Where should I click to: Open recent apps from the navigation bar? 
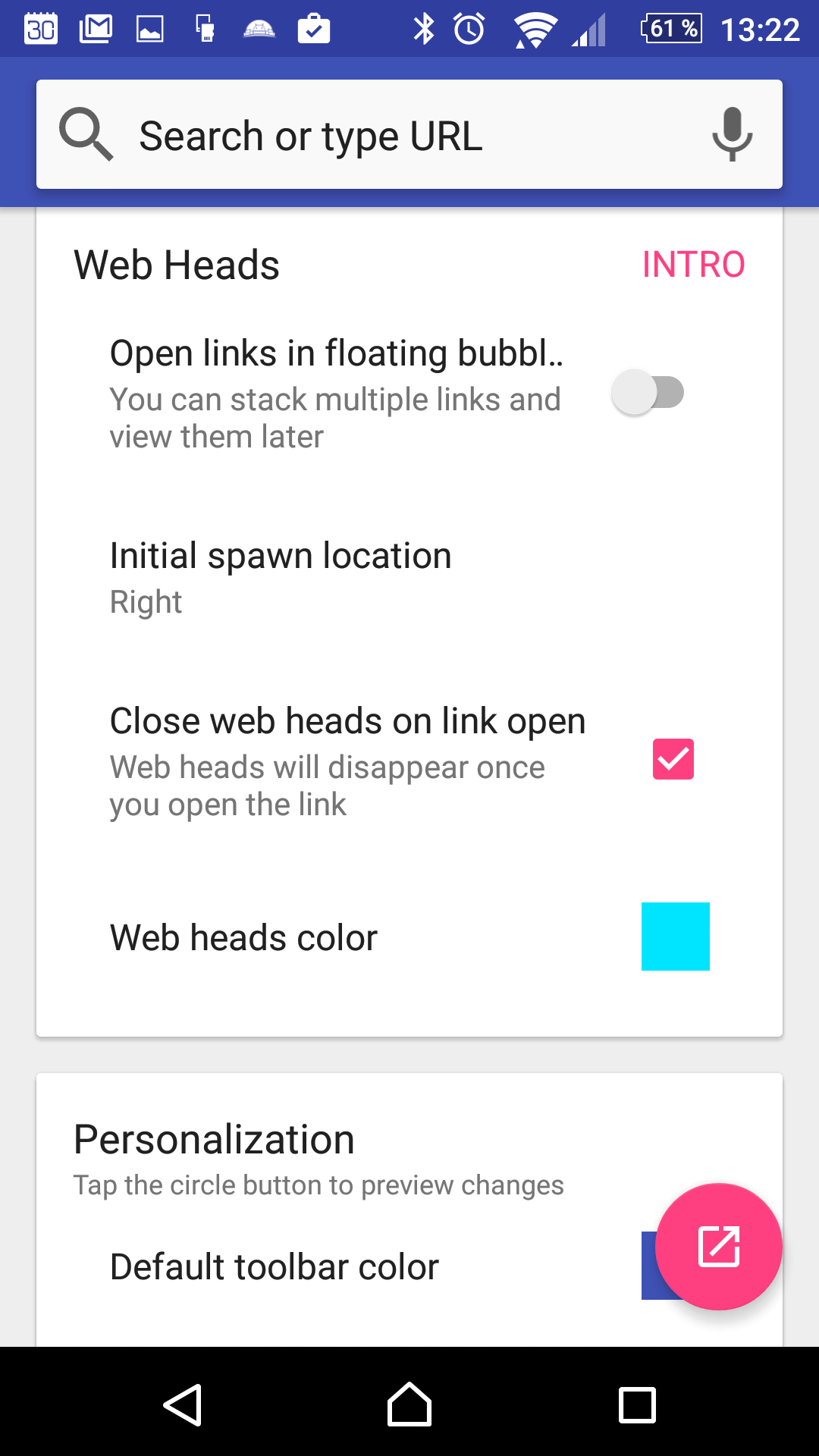coord(637,1404)
